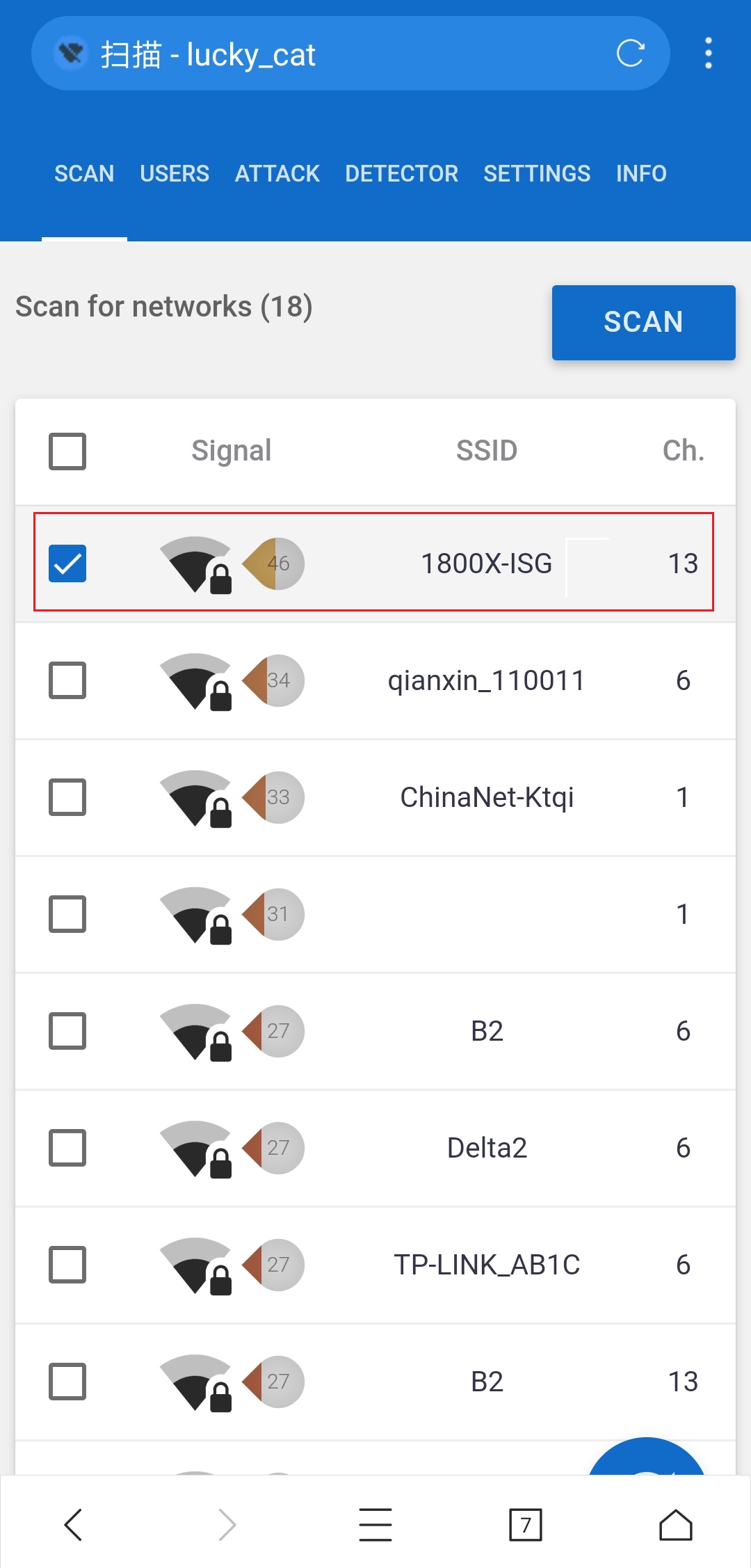Tick the ChinaNet-Ktqi network checkbox
The height and width of the screenshot is (1568, 751).
(67, 797)
